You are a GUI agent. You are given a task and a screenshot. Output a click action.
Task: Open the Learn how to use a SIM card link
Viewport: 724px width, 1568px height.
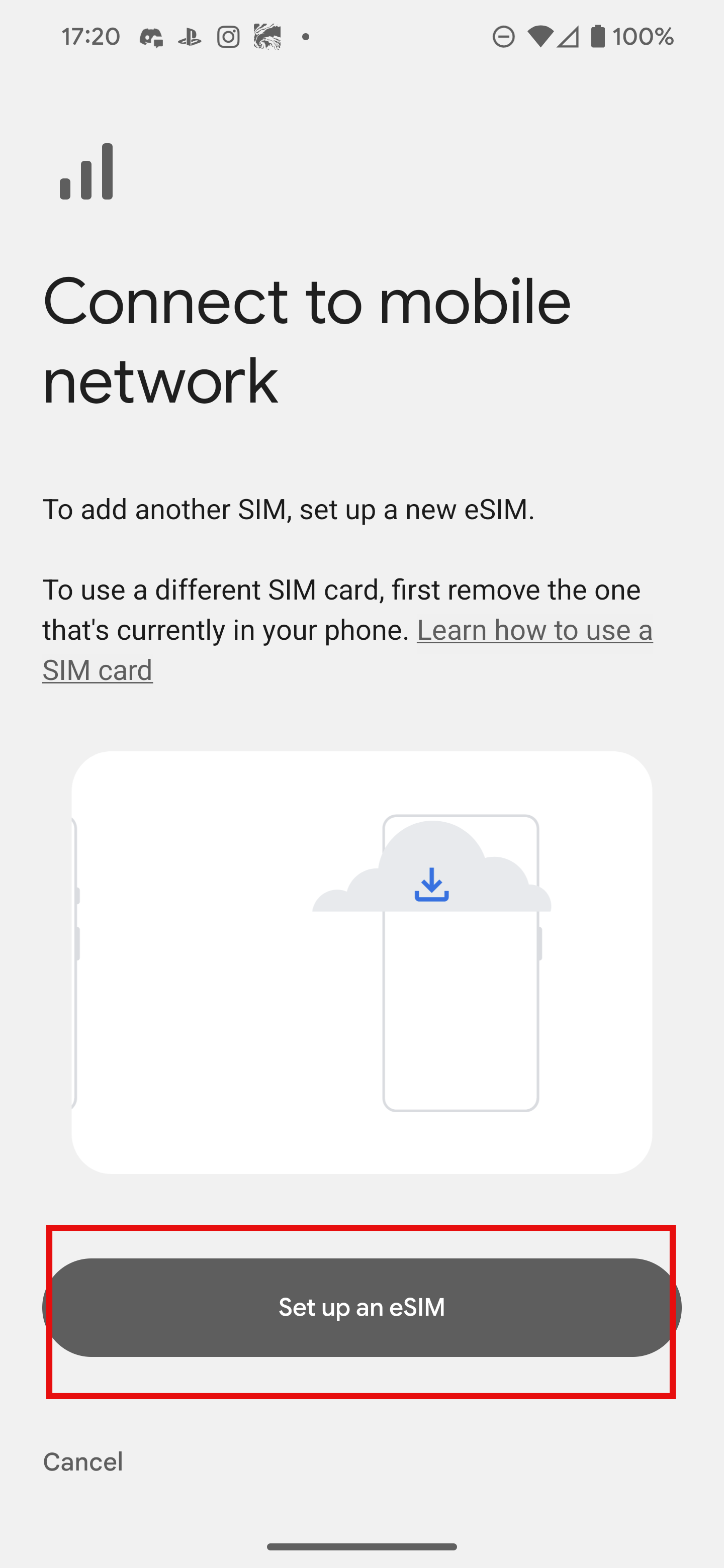348,649
